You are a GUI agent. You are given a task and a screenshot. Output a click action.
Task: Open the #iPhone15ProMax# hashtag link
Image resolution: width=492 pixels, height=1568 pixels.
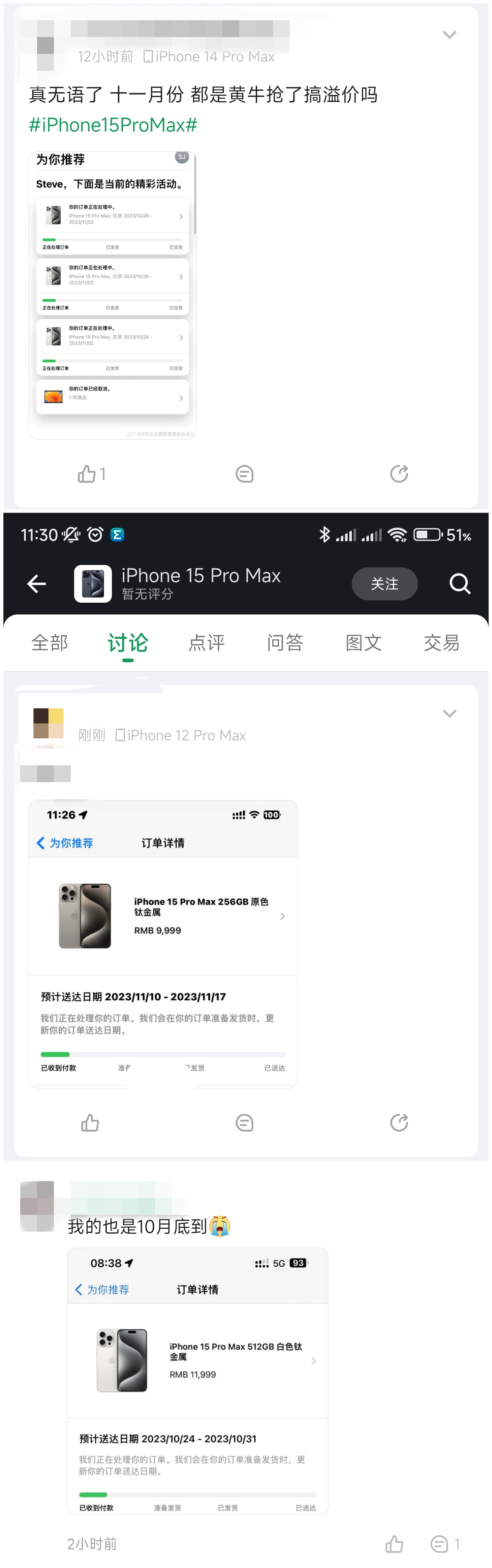(x=113, y=125)
